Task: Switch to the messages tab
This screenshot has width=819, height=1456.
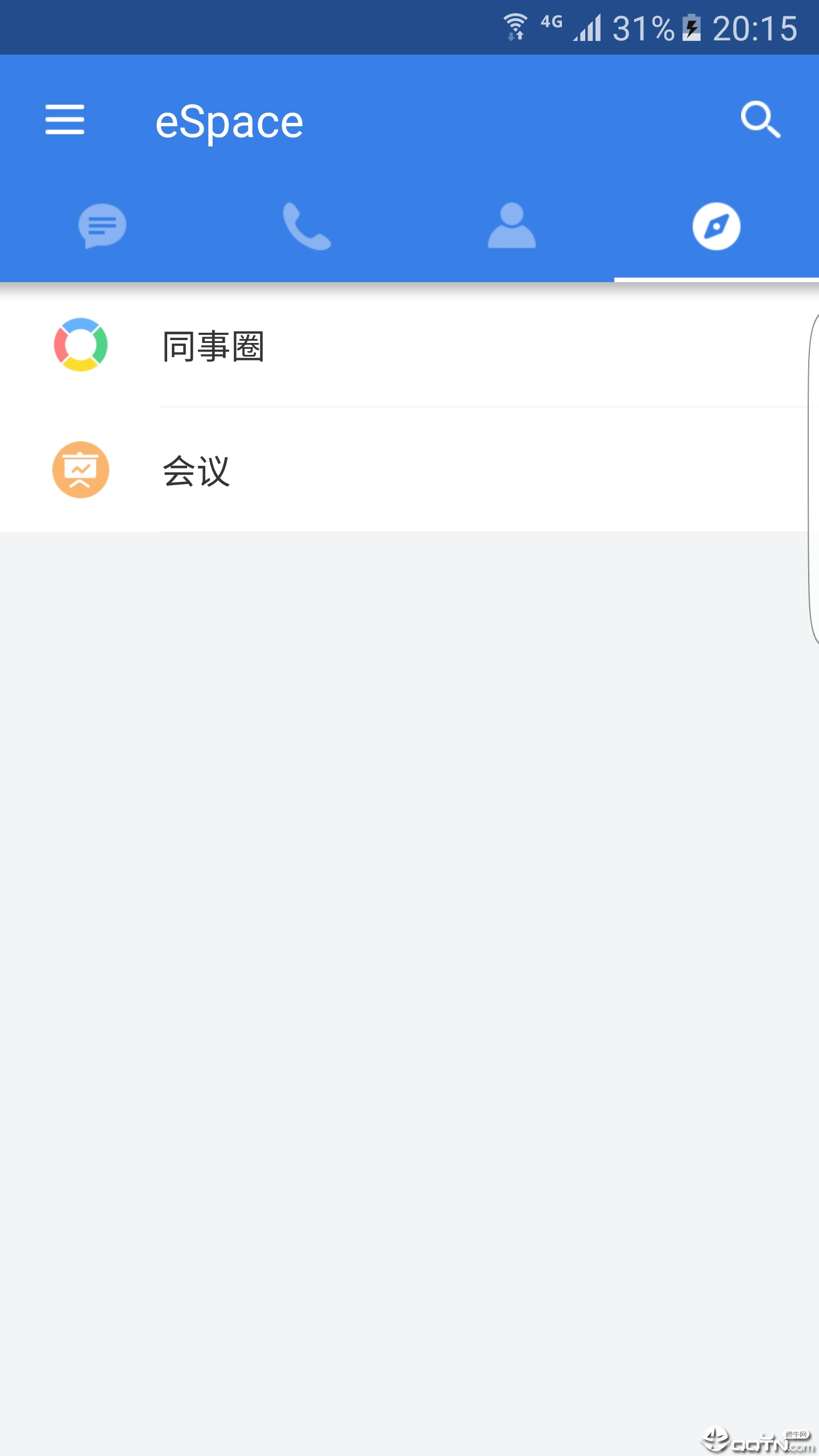Action: tap(102, 226)
